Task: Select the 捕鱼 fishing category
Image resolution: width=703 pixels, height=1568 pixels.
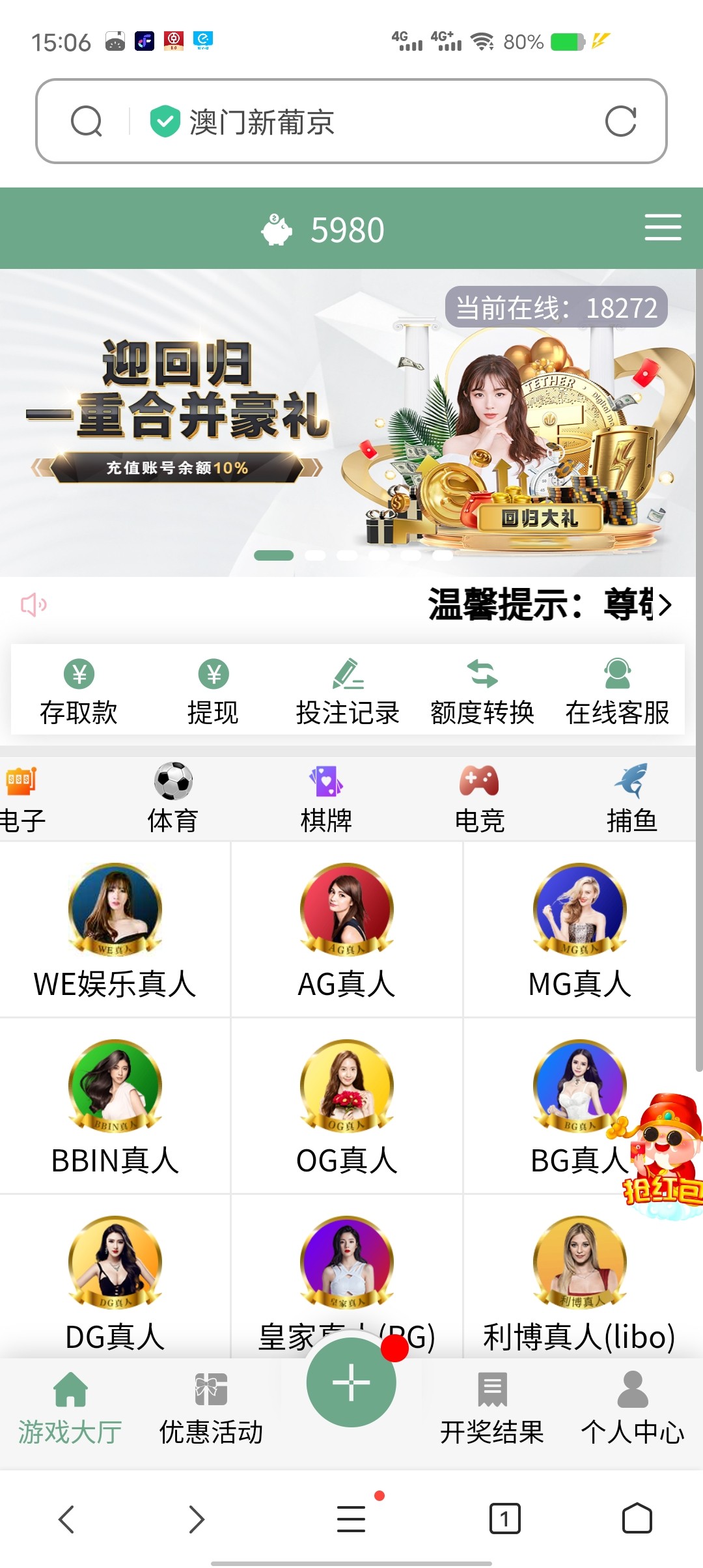Action: pyautogui.click(x=631, y=798)
